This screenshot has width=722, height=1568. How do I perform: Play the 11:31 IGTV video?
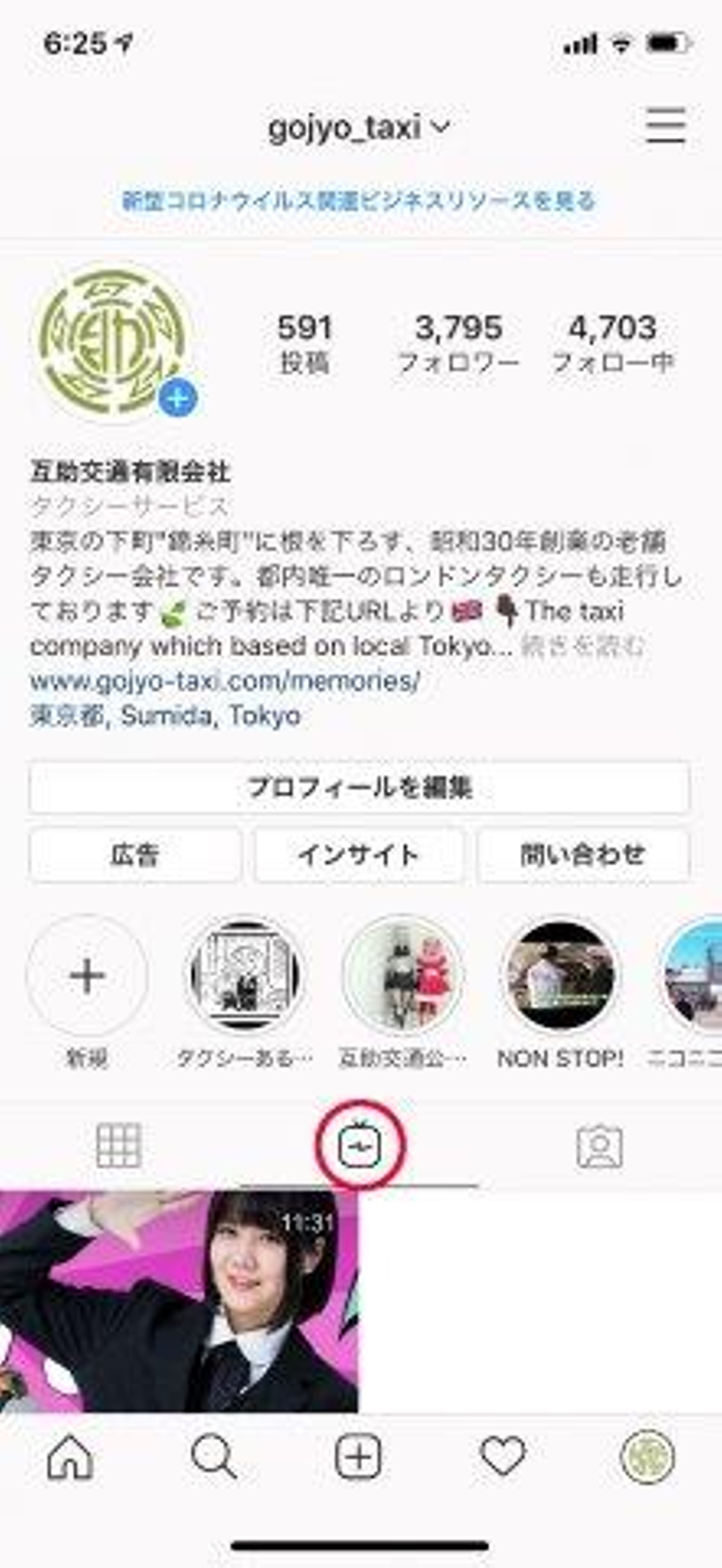point(179,1301)
